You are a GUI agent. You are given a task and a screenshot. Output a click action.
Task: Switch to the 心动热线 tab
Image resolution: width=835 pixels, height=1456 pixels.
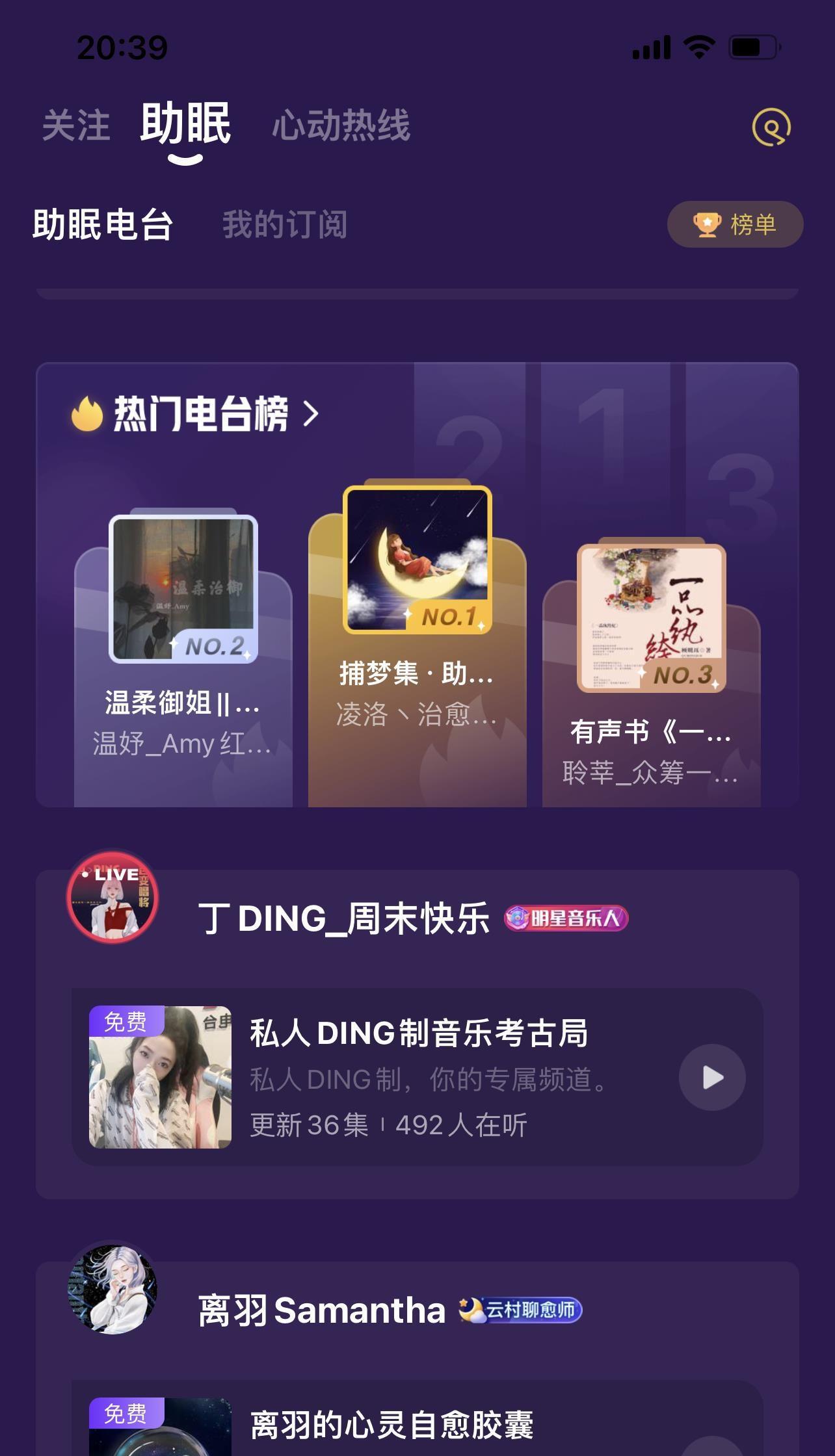click(341, 125)
